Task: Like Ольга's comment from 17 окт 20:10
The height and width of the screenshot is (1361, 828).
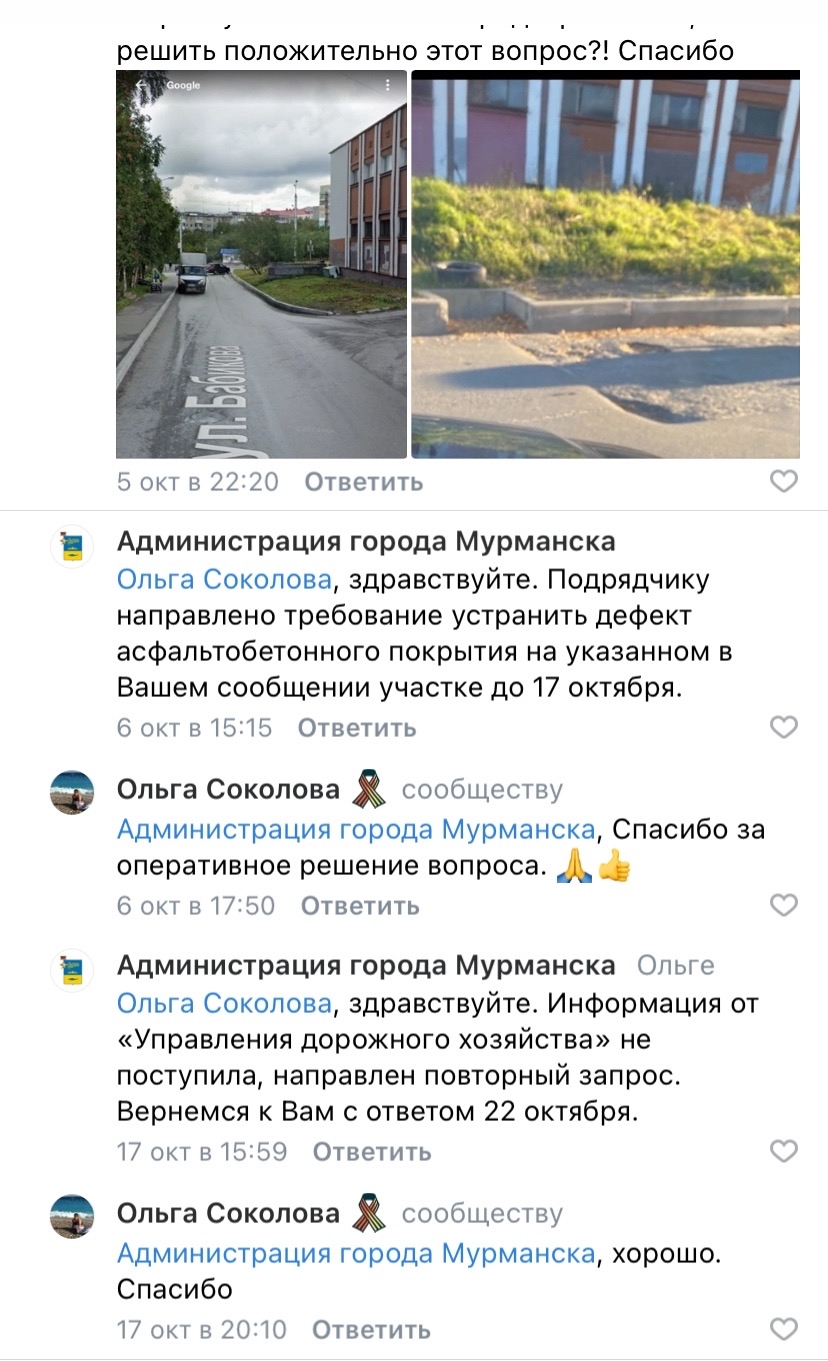Action: click(784, 1329)
